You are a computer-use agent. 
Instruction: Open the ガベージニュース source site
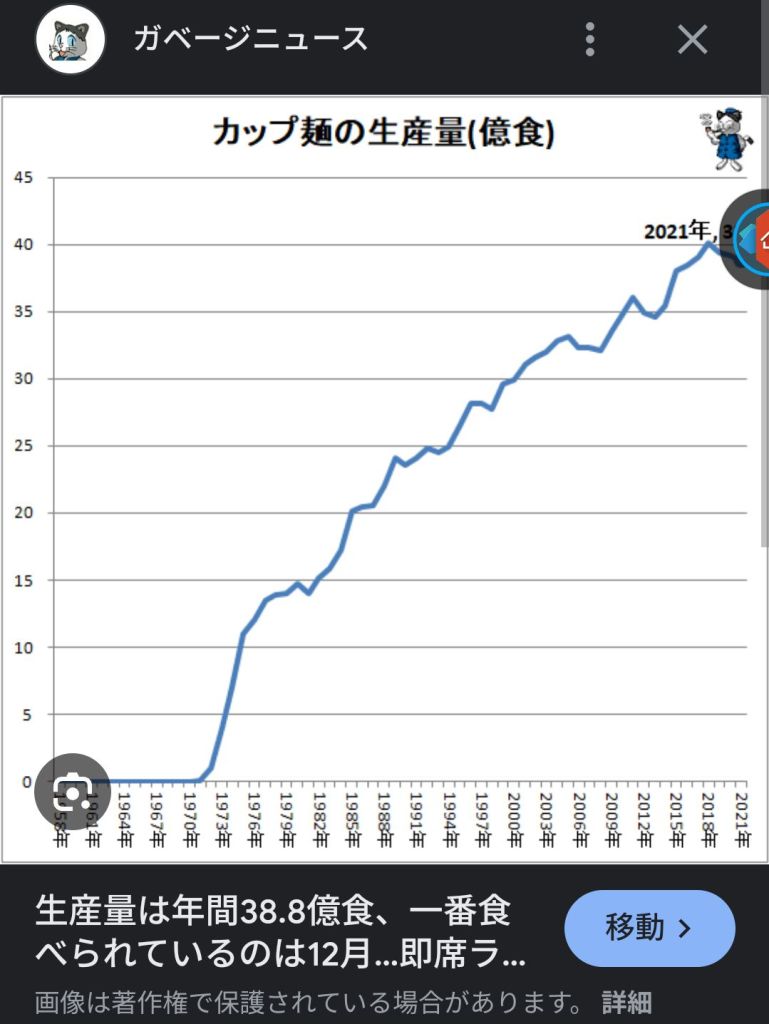[x=250, y=40]
